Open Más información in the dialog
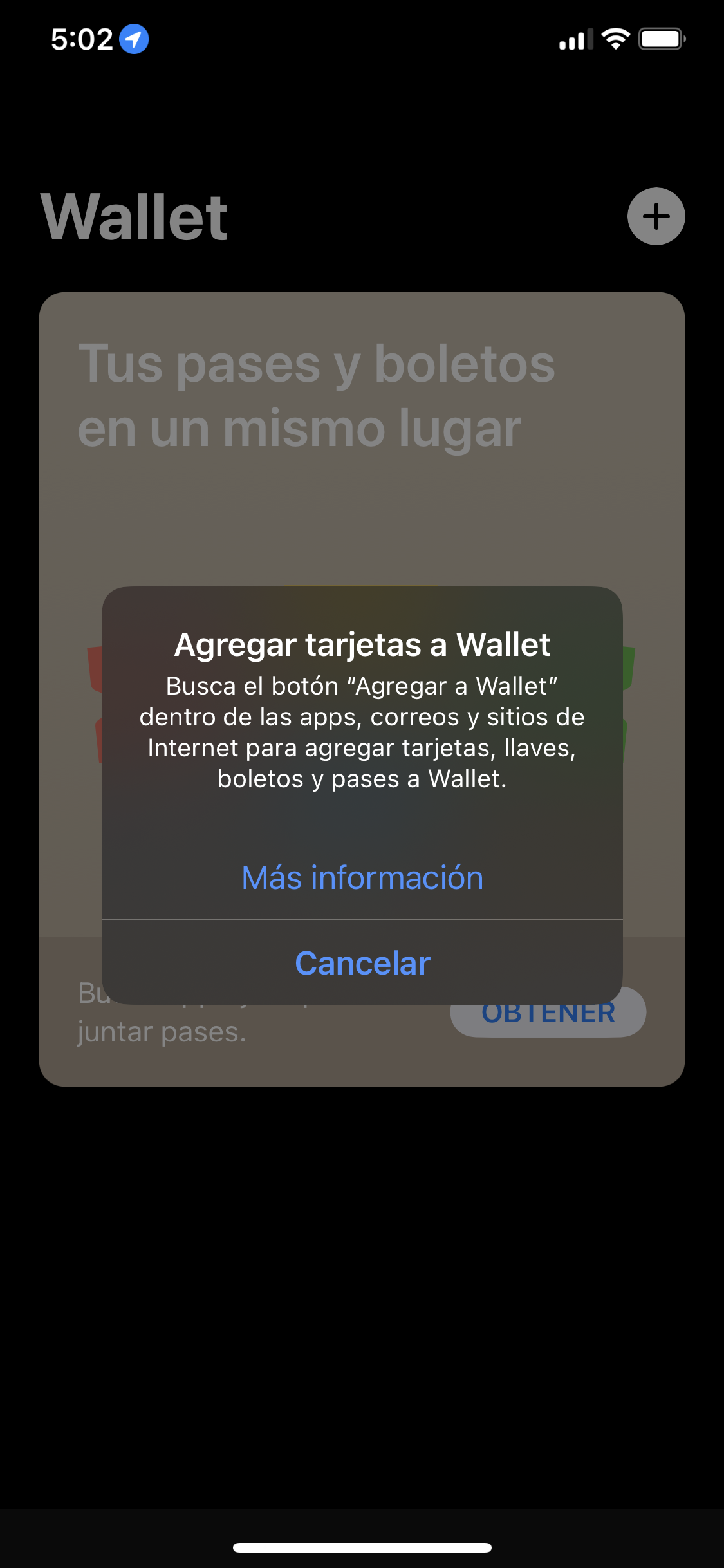This screenshot has width=724, height=1568. (x=362, y=877)
